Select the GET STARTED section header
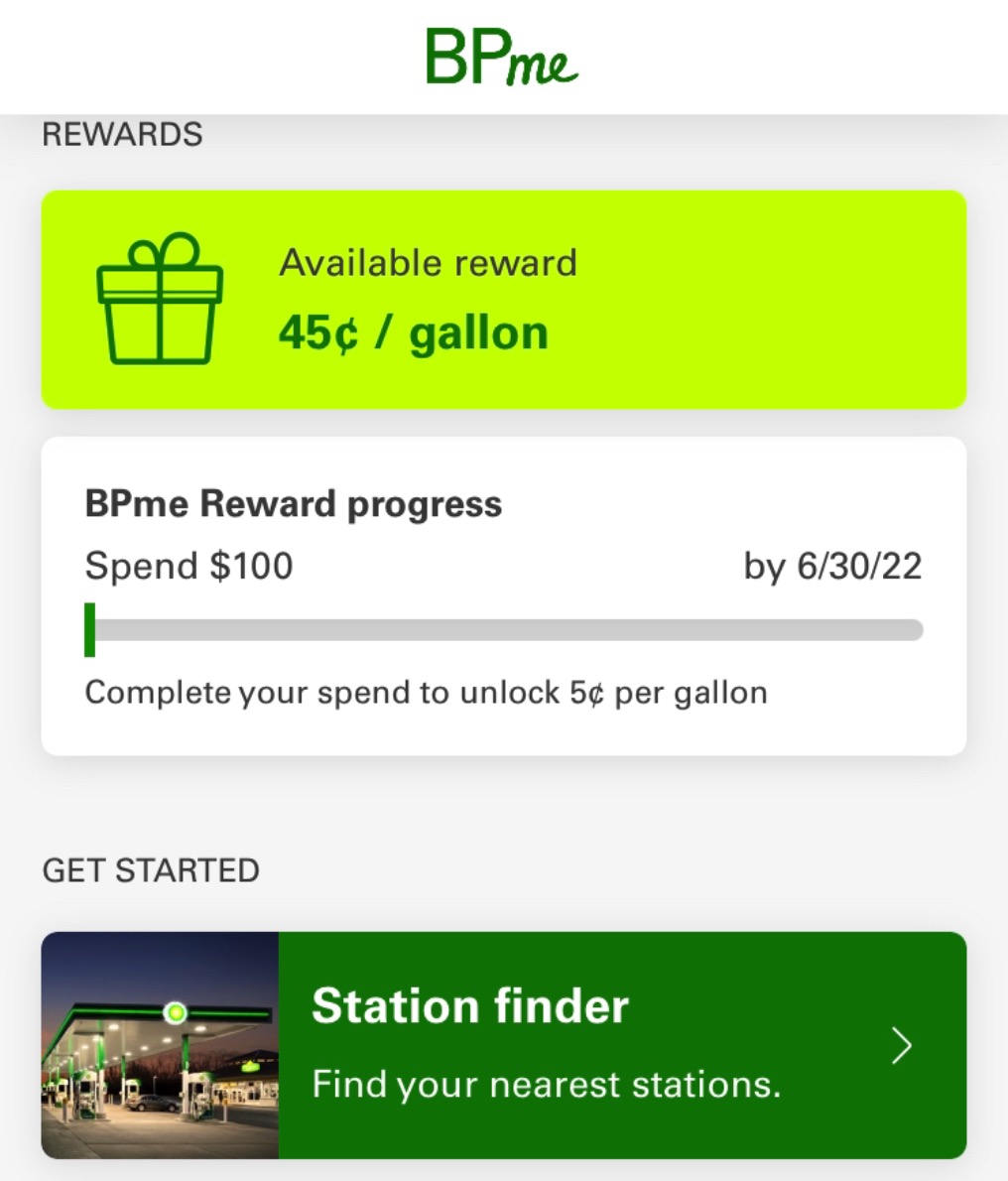Image resolution: width=1008 pixels, height=1181 pixels. click(x=149, y=869)
